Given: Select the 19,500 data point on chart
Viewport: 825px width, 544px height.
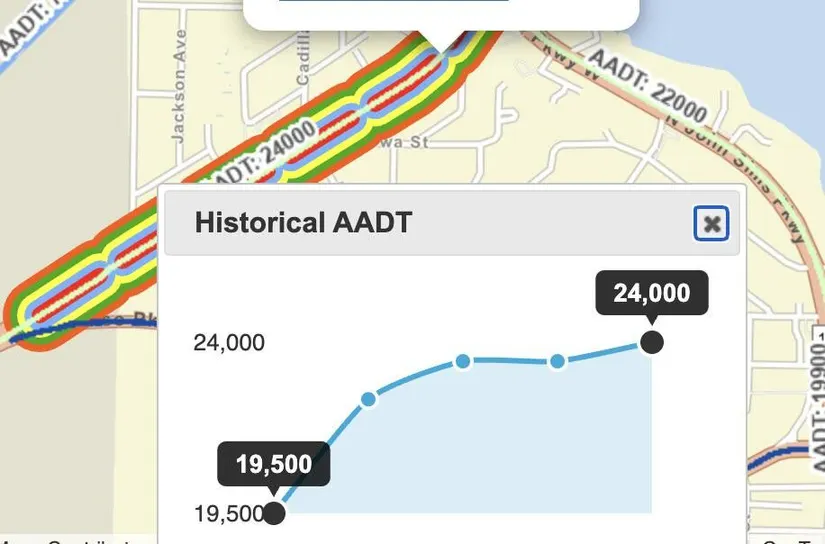Looking at the screenshot, I should 273,513.
